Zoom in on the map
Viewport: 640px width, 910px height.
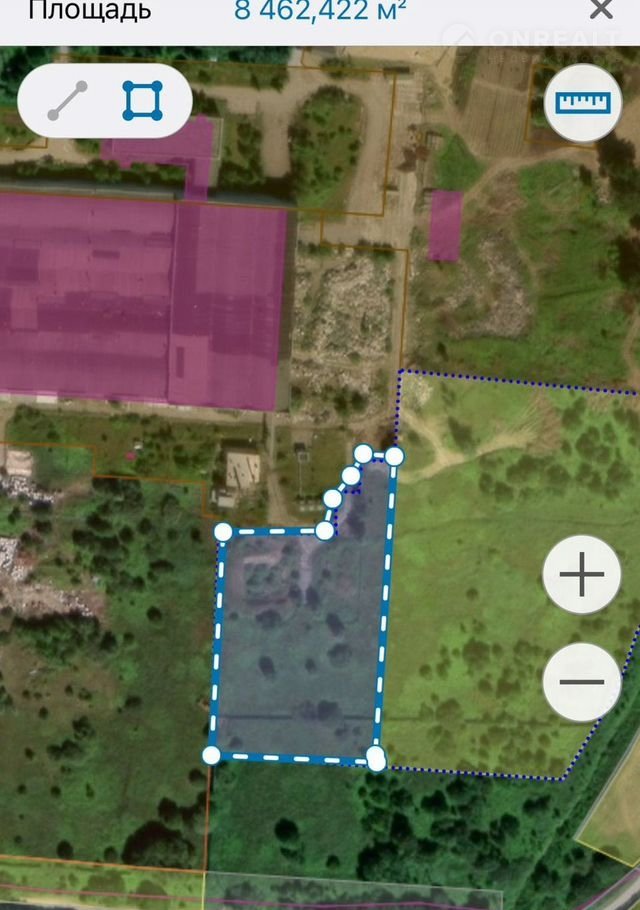pyautogui.click(x=582, y=575)
